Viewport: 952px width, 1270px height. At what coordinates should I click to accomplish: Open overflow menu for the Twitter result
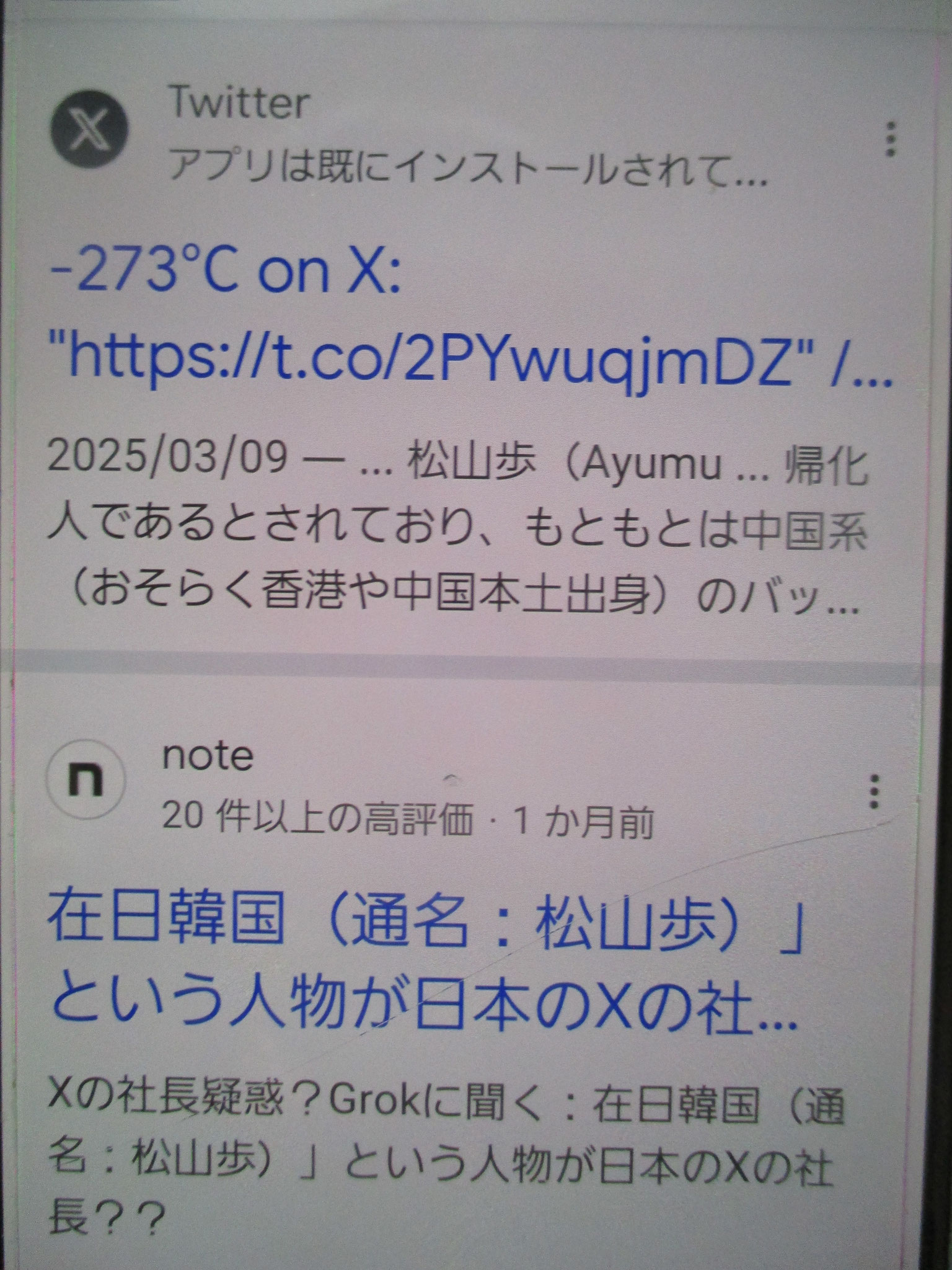tap(891, 139)
